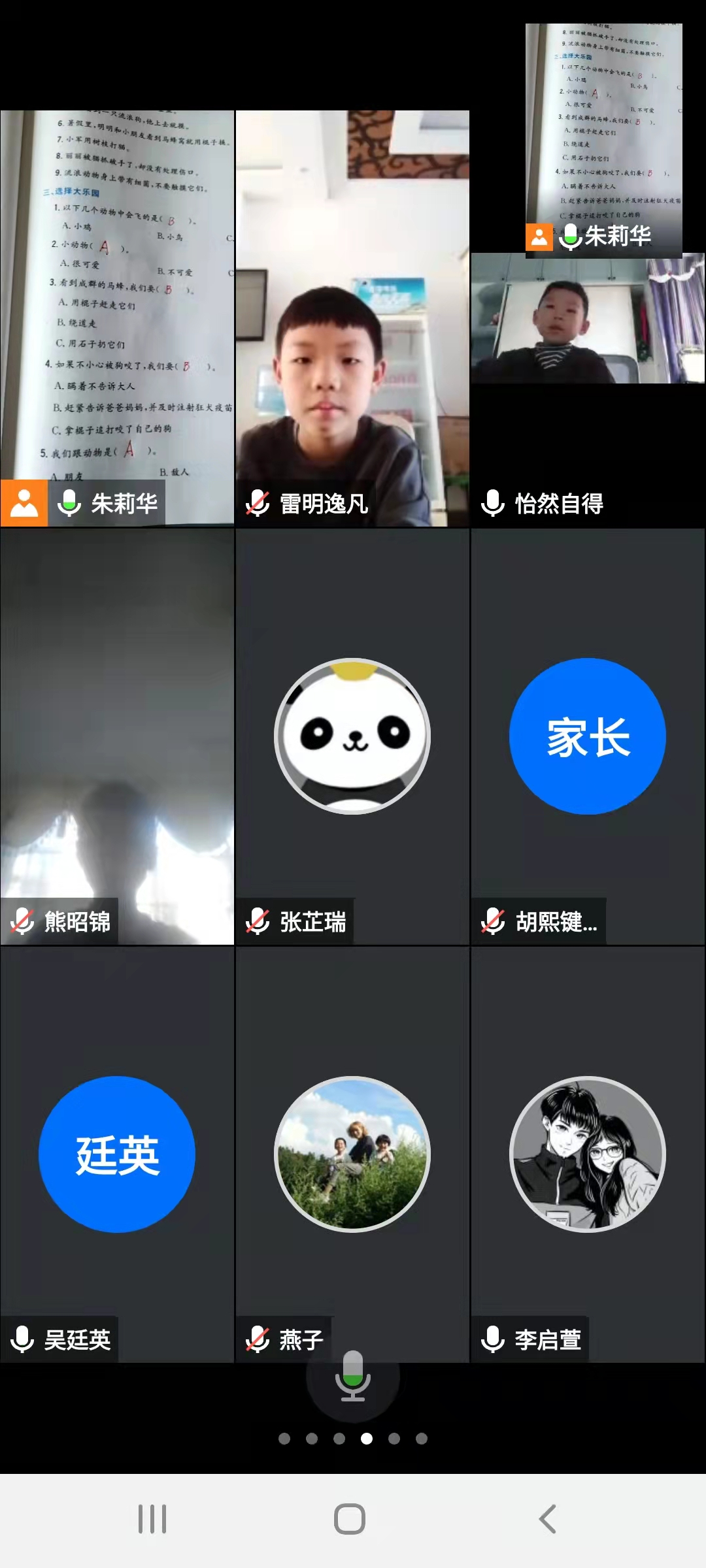Go back with the system back button

548,1519
